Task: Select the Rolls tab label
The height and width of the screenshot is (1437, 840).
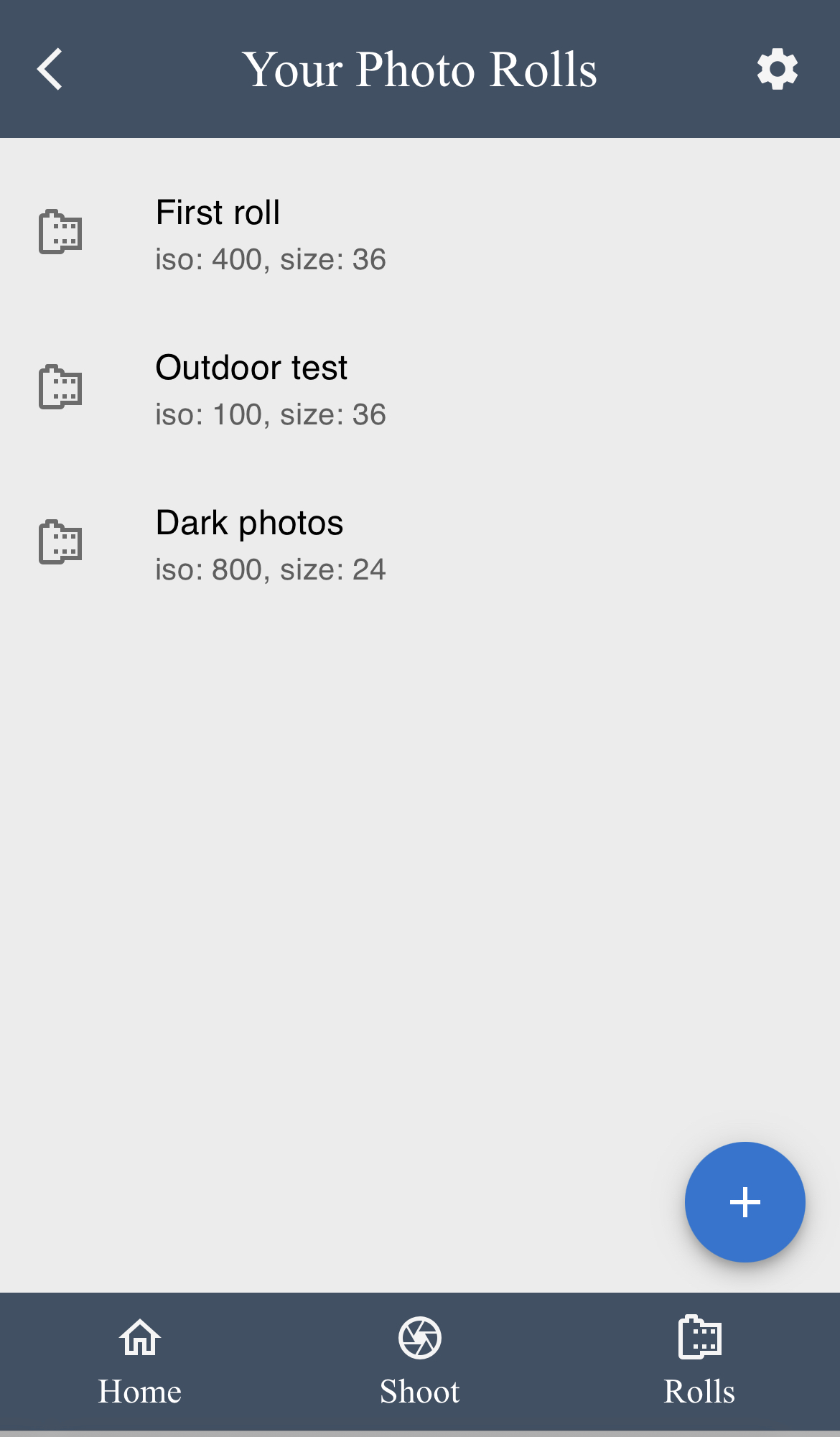Action: 700,1390
